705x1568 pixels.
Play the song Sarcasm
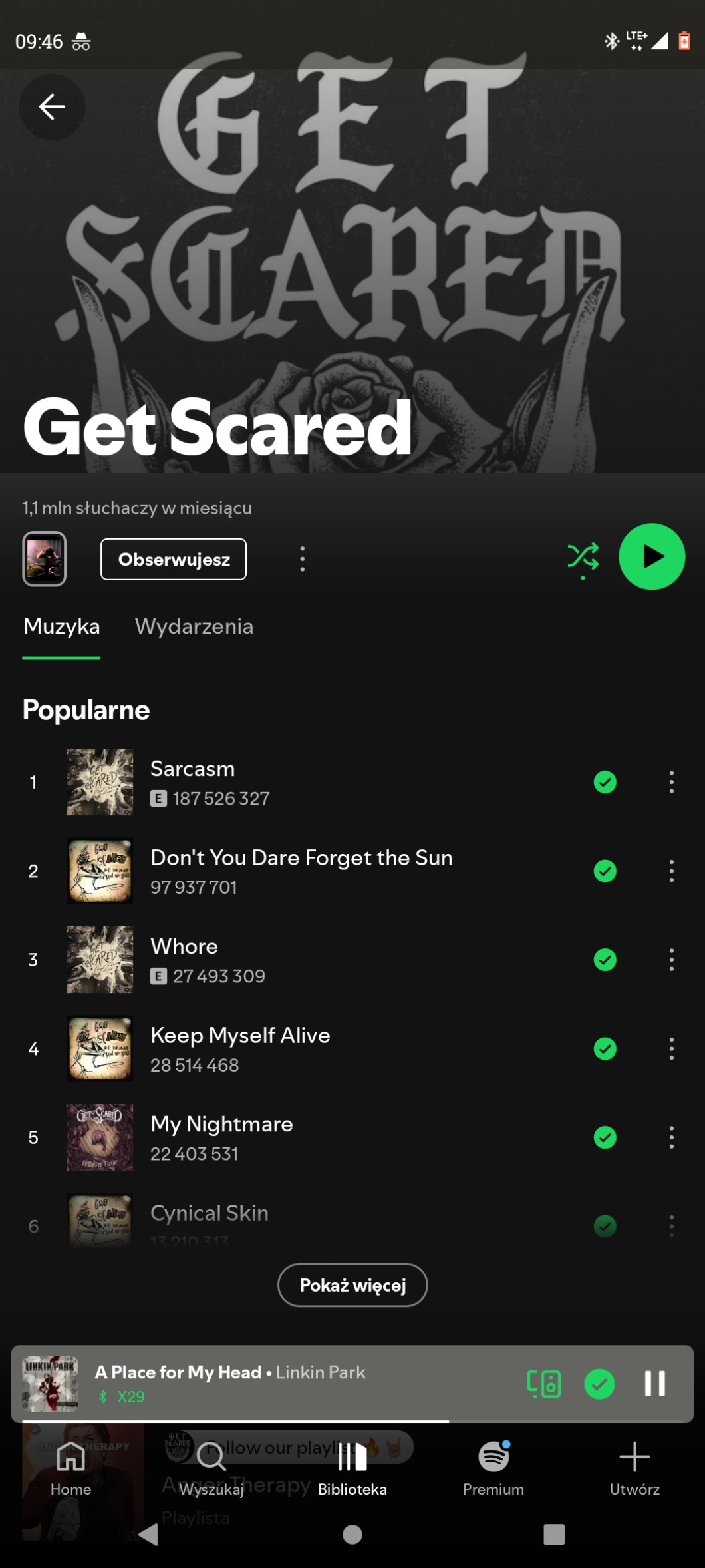click(x=192, y=769)
